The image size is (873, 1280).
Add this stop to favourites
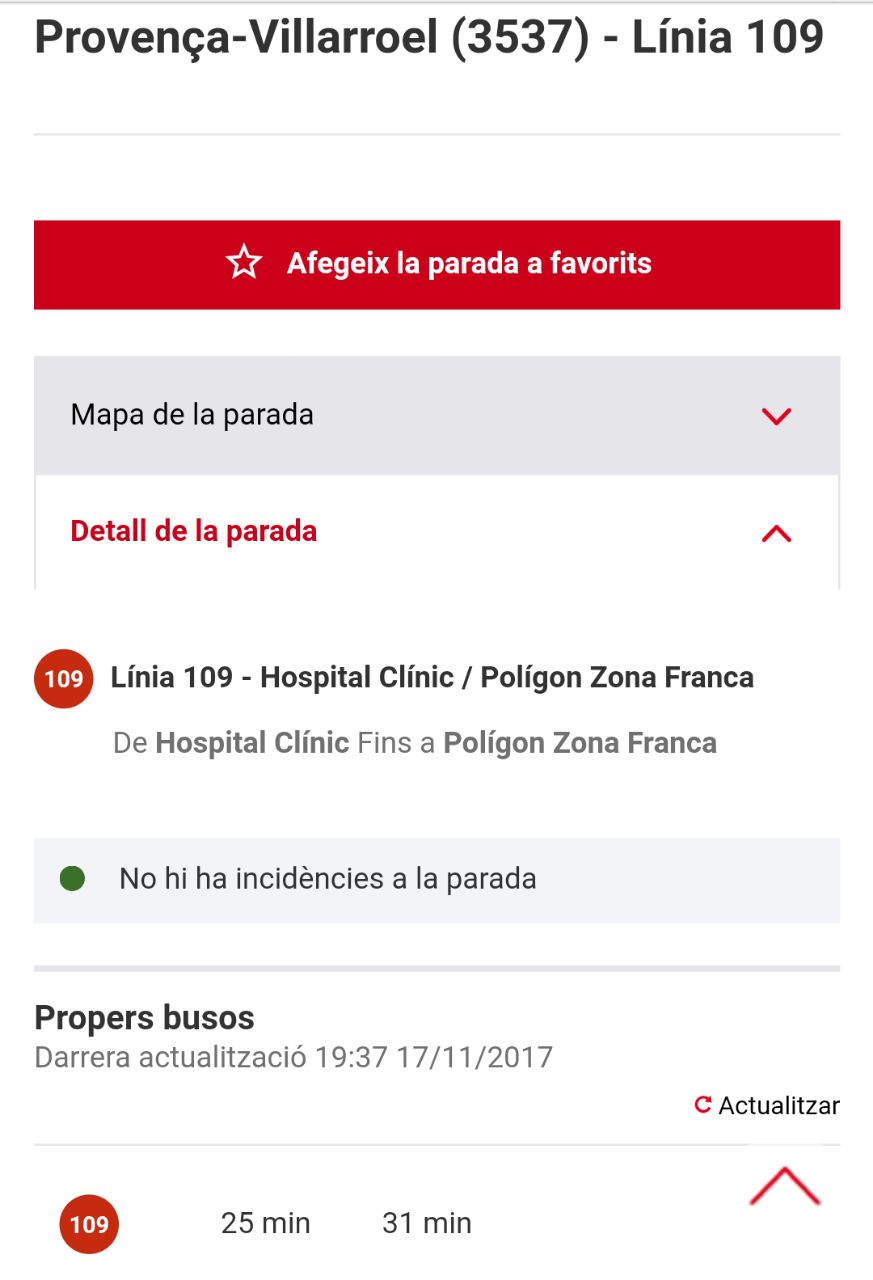click(x=437, y=264)
